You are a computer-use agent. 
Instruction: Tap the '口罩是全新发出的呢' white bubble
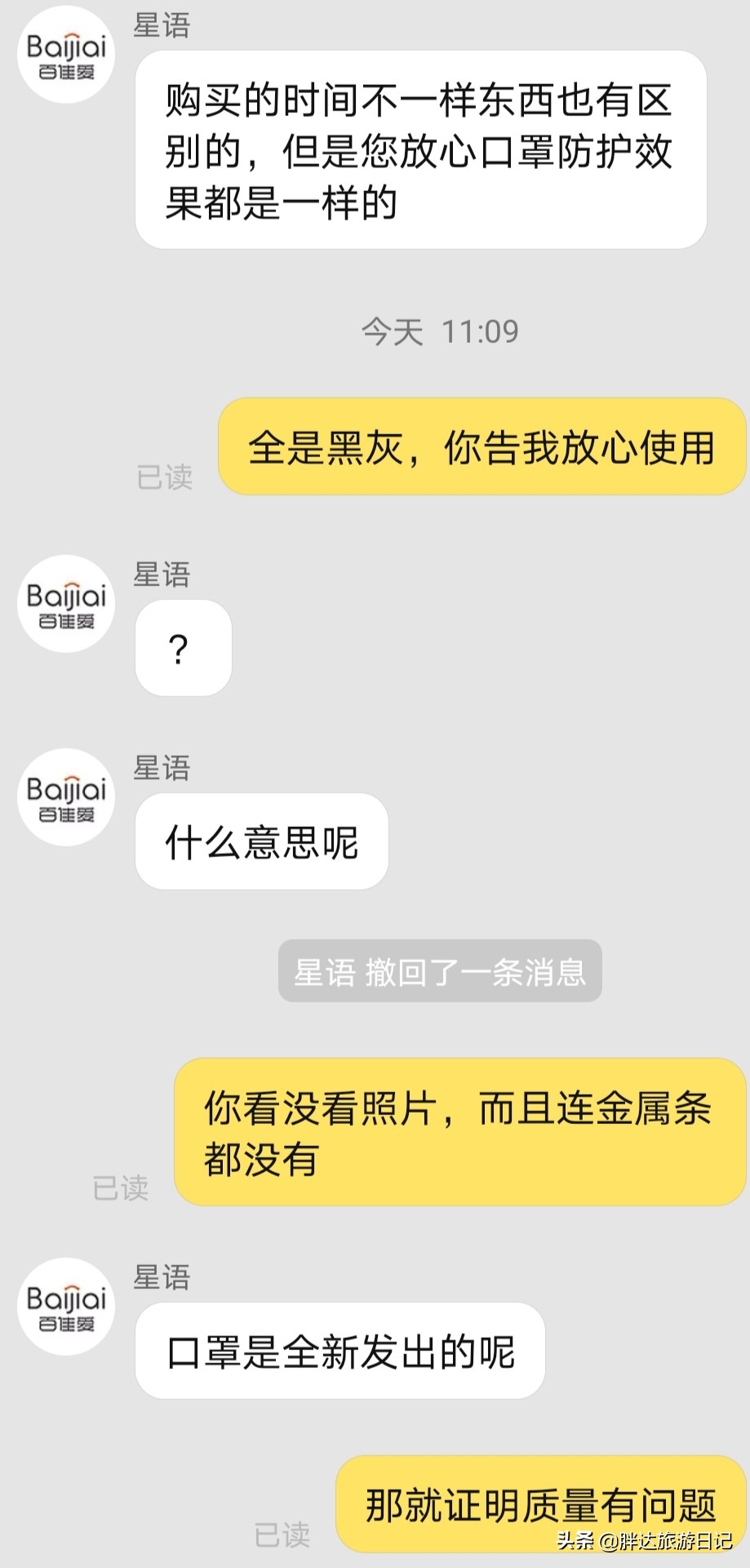[341, 1349]
